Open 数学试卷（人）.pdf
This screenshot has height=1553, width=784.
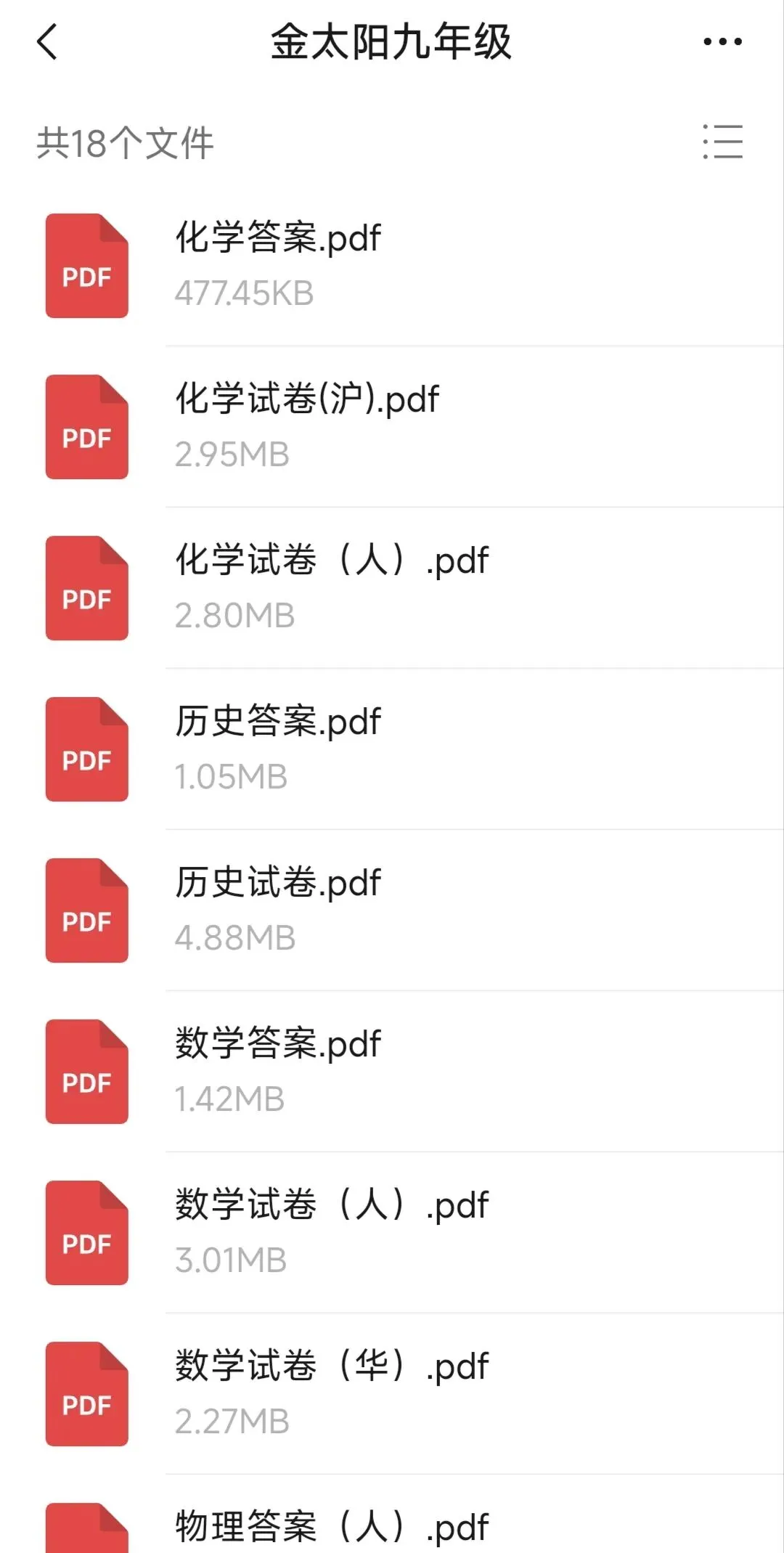[x=392, y=1233]
